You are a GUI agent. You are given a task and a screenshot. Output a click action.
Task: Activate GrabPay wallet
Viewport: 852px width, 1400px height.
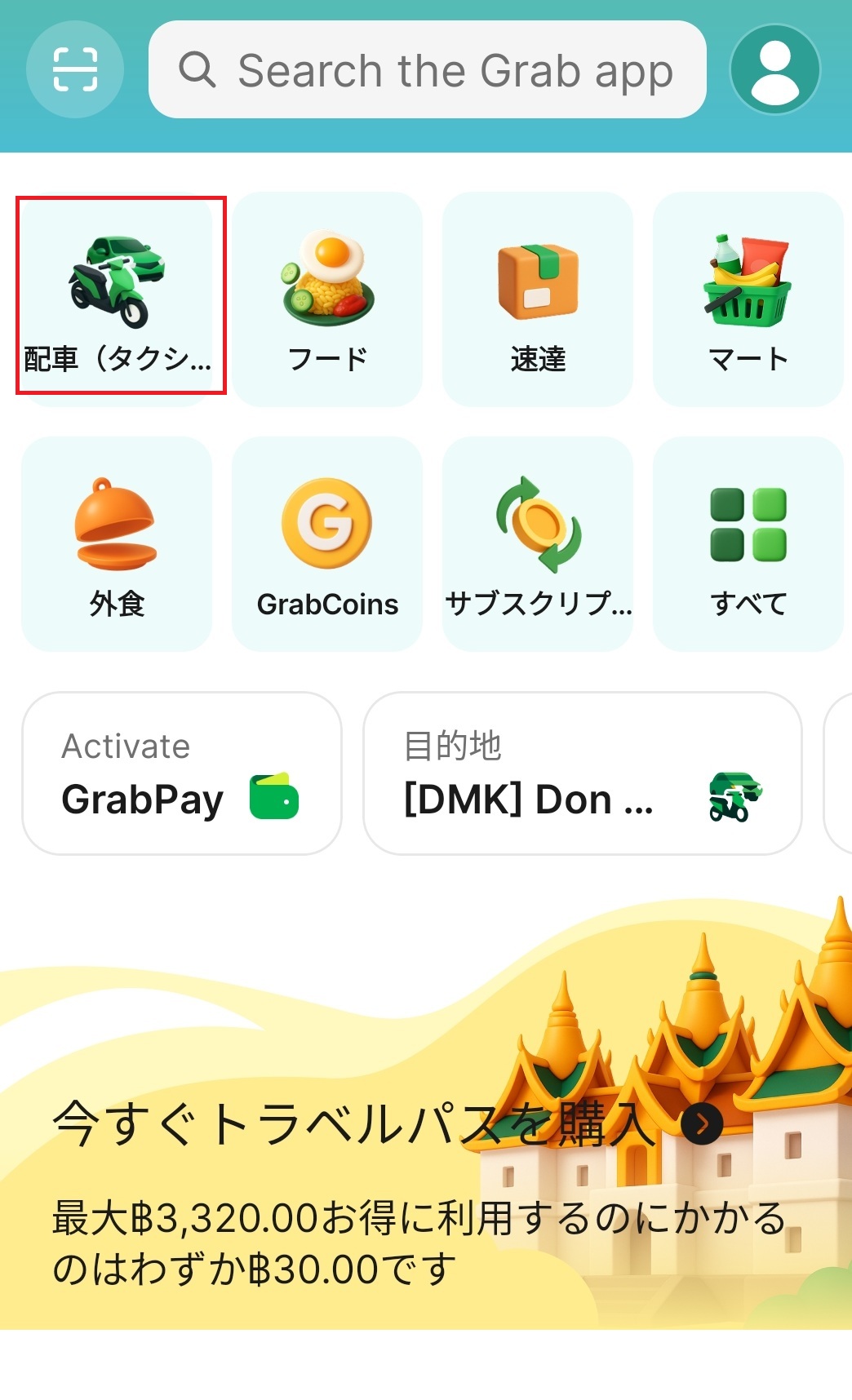(x=181, y=773)
